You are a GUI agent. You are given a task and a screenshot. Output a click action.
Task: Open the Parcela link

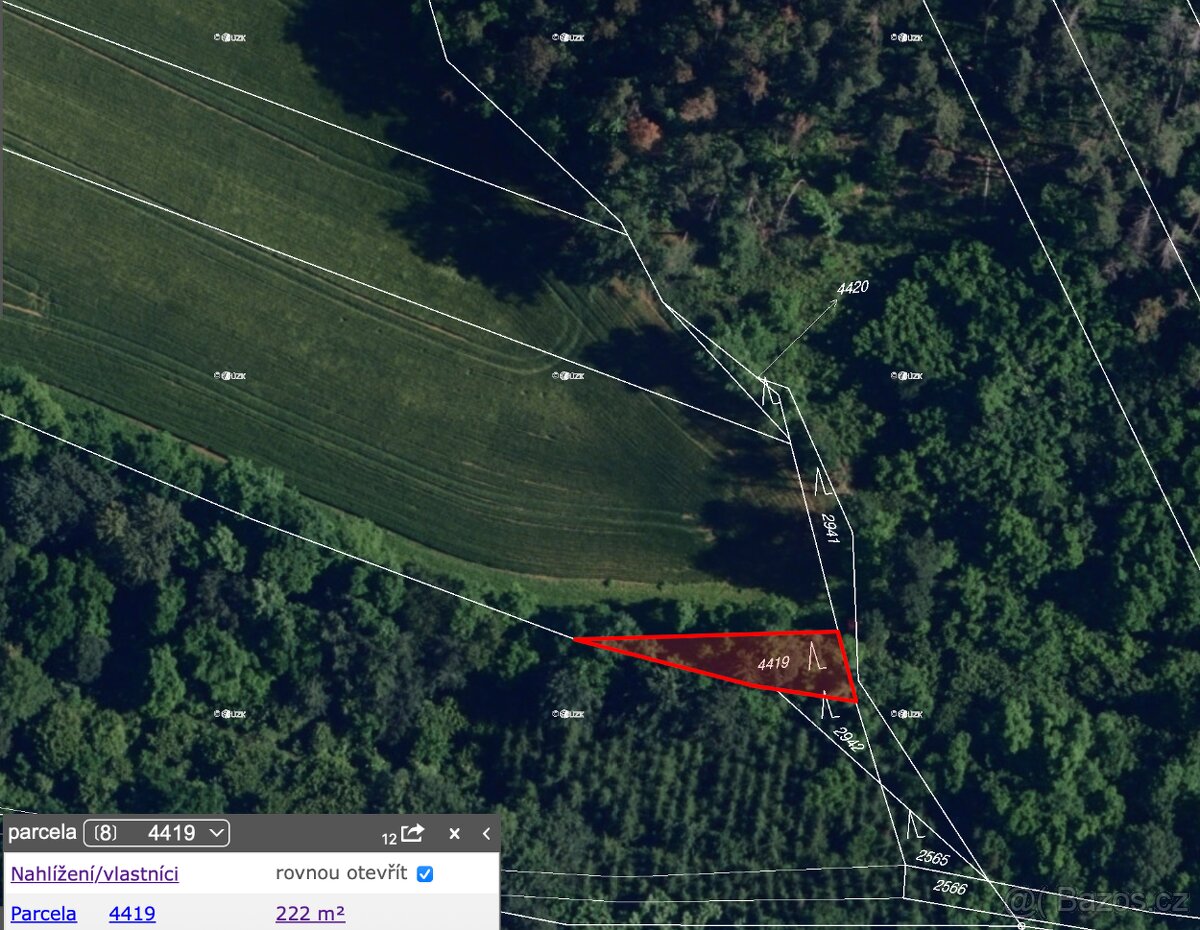pyautogui.click(x=43, y=913)
